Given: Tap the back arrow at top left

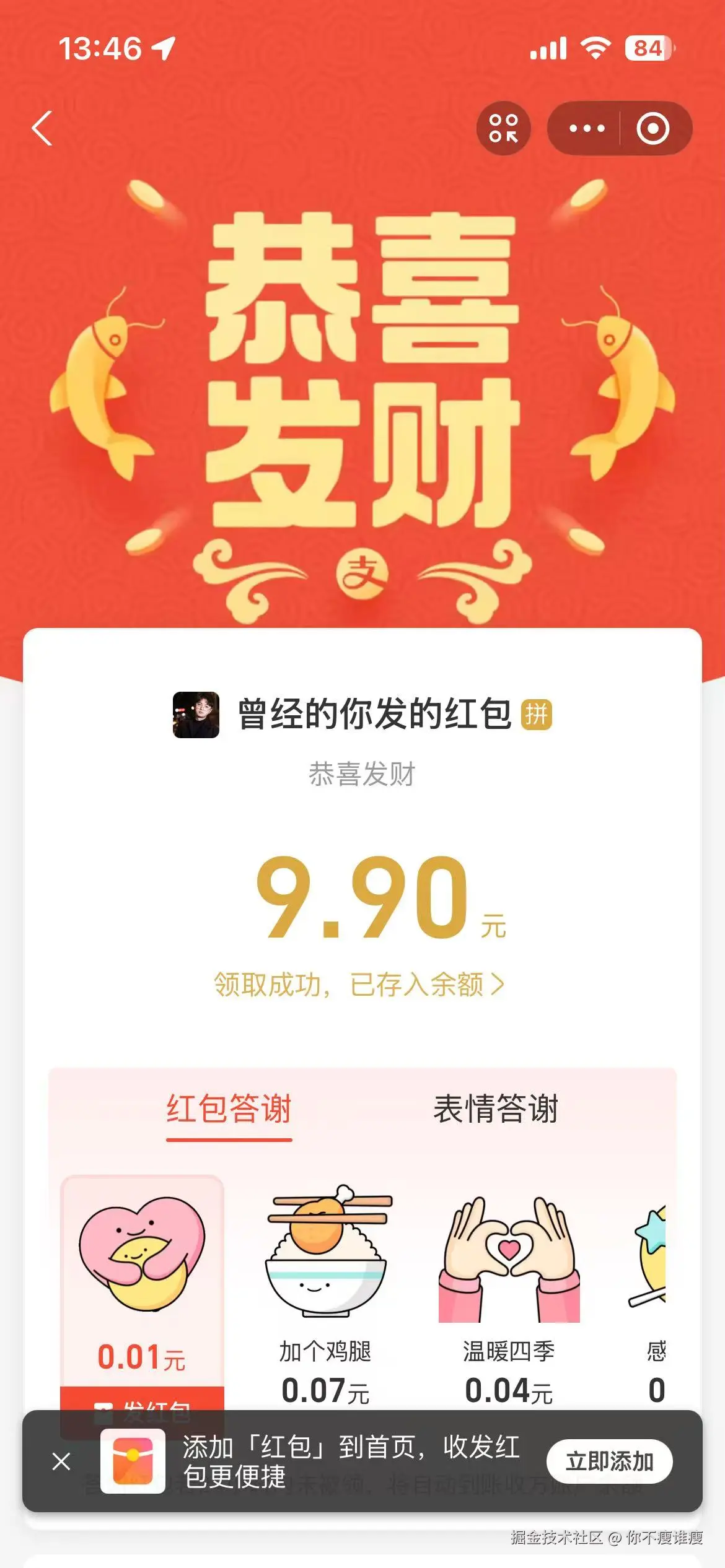Looking at the screenshot, I should click(42, 128).
